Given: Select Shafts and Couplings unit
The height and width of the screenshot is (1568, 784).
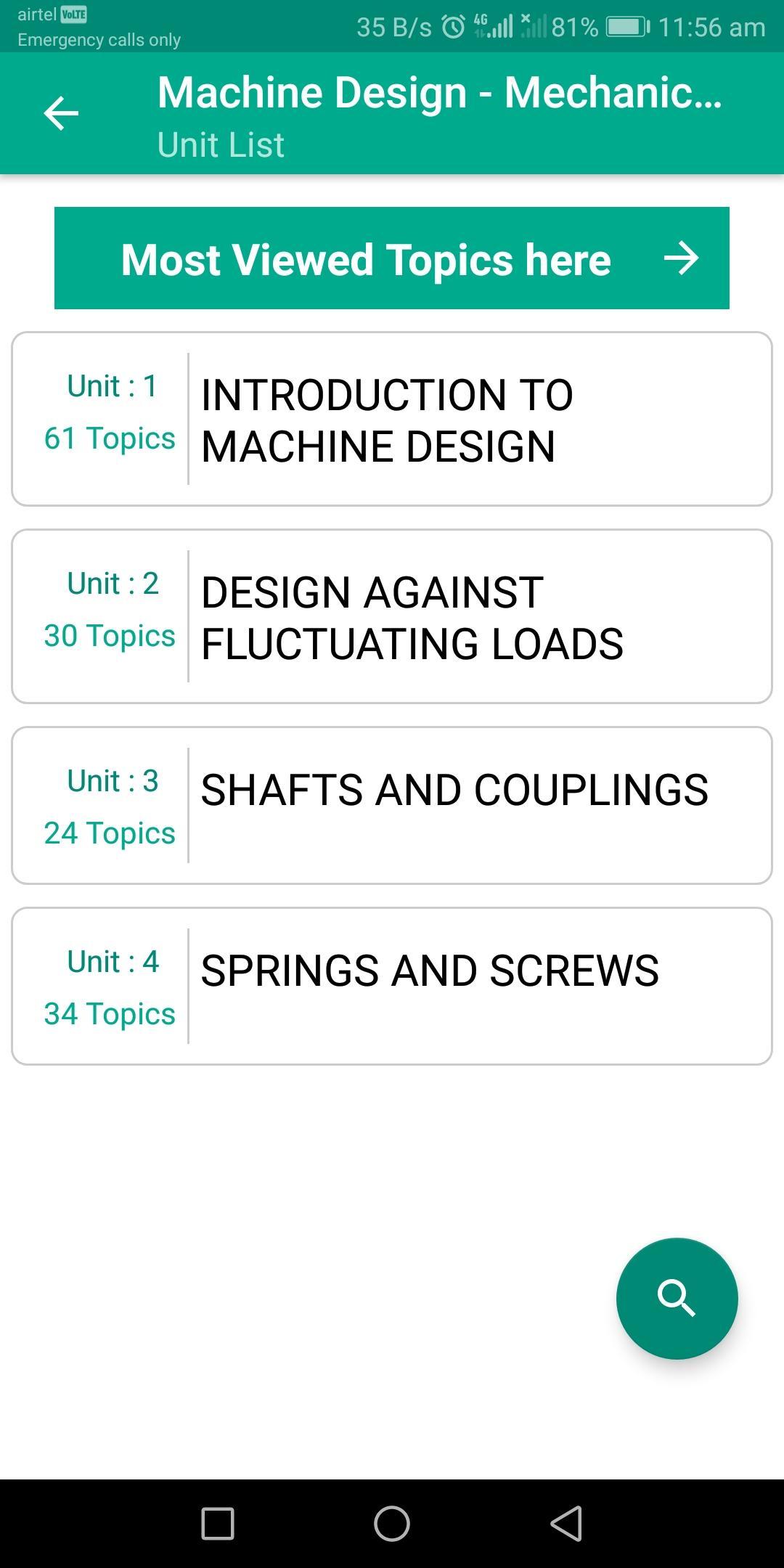Looking at the screenshot, I should 392,806.
